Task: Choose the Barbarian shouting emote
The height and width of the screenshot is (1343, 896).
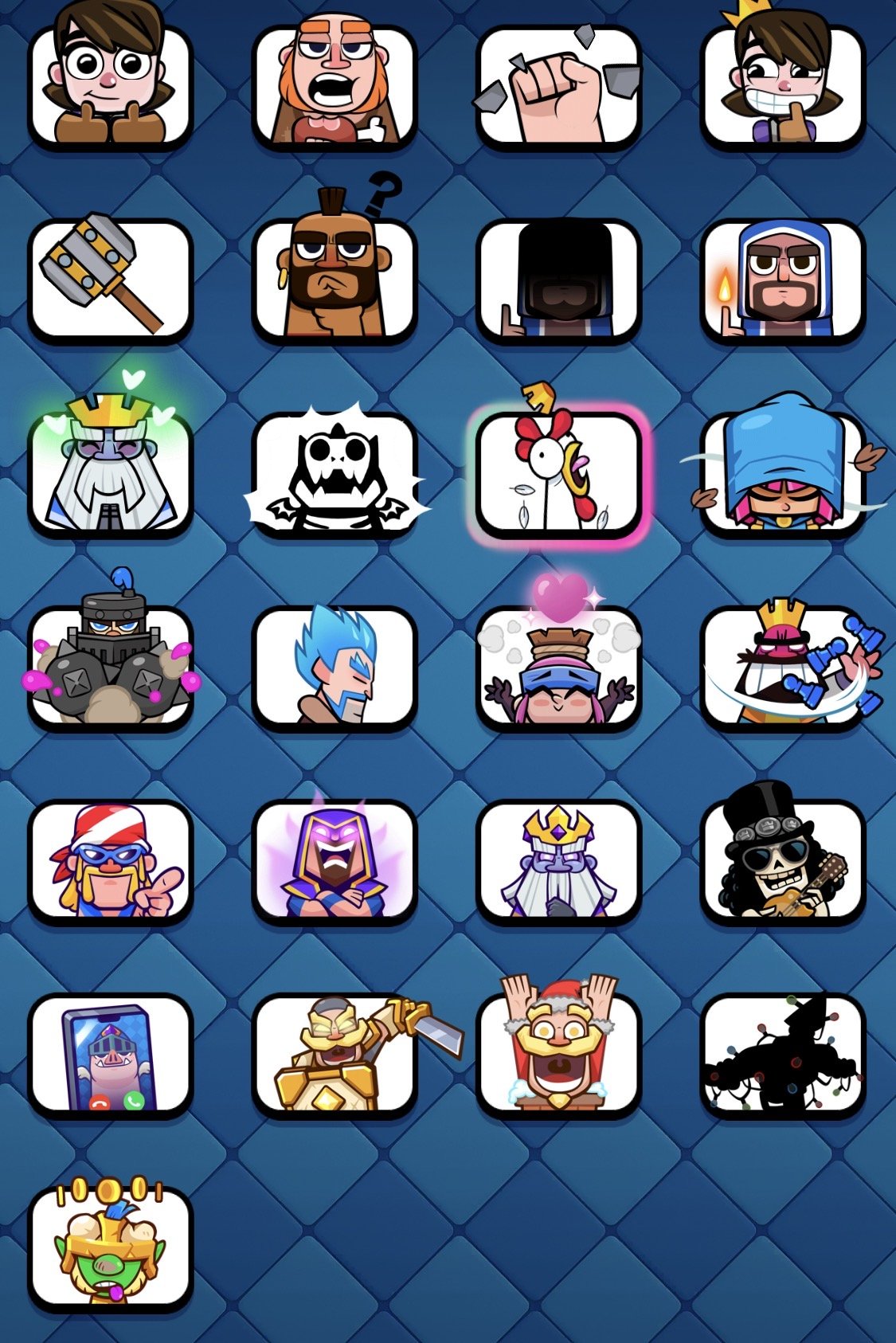Action: [x=335, y=85]
